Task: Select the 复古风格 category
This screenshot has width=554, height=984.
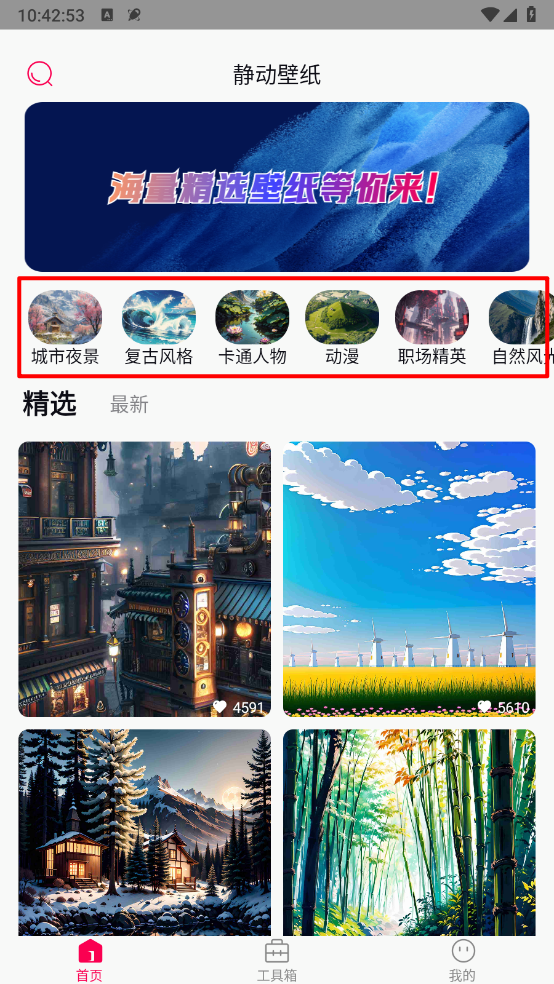Action: tap(159, 328)
